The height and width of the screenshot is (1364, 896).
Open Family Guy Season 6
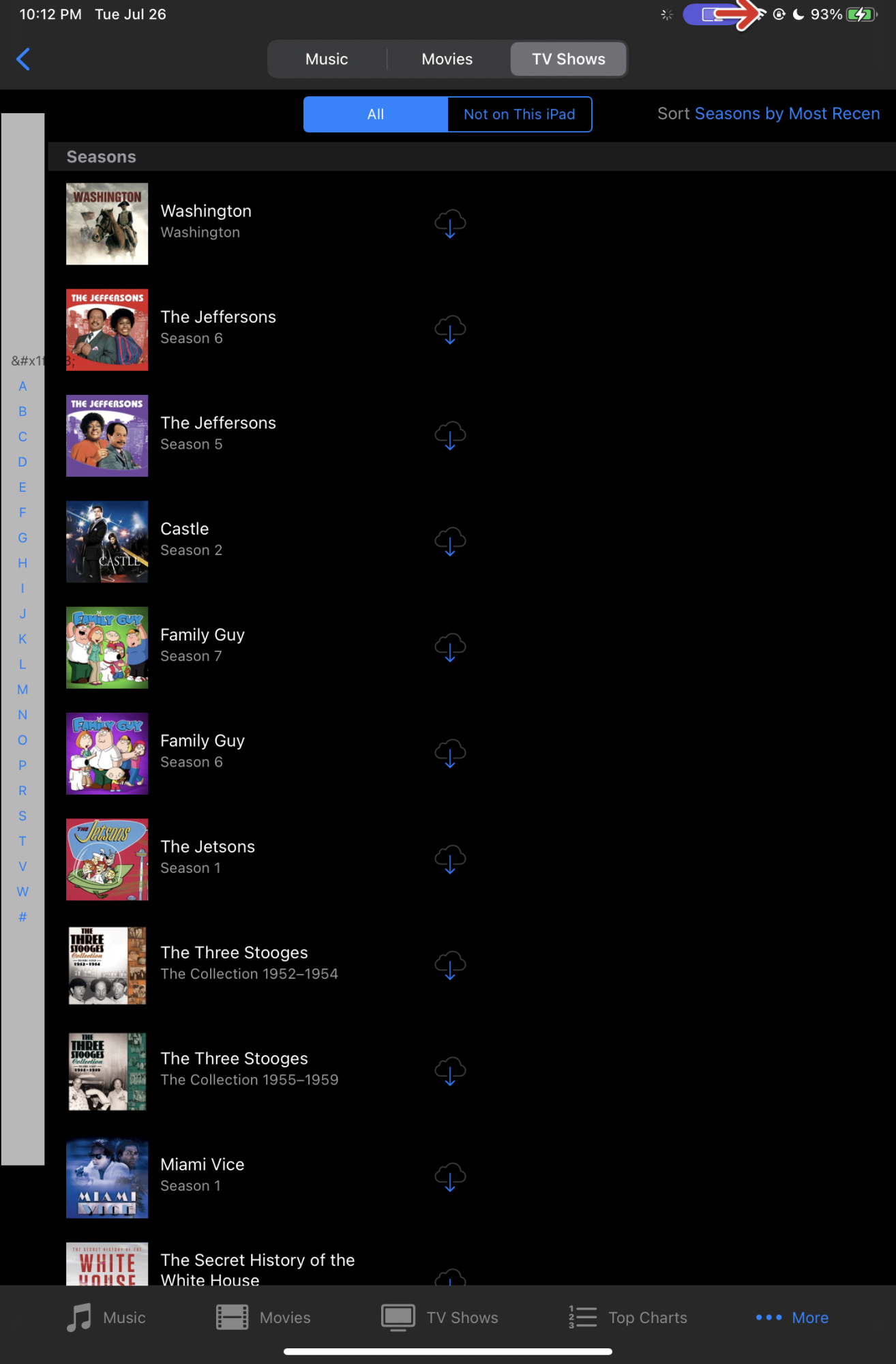coord(203,752)
